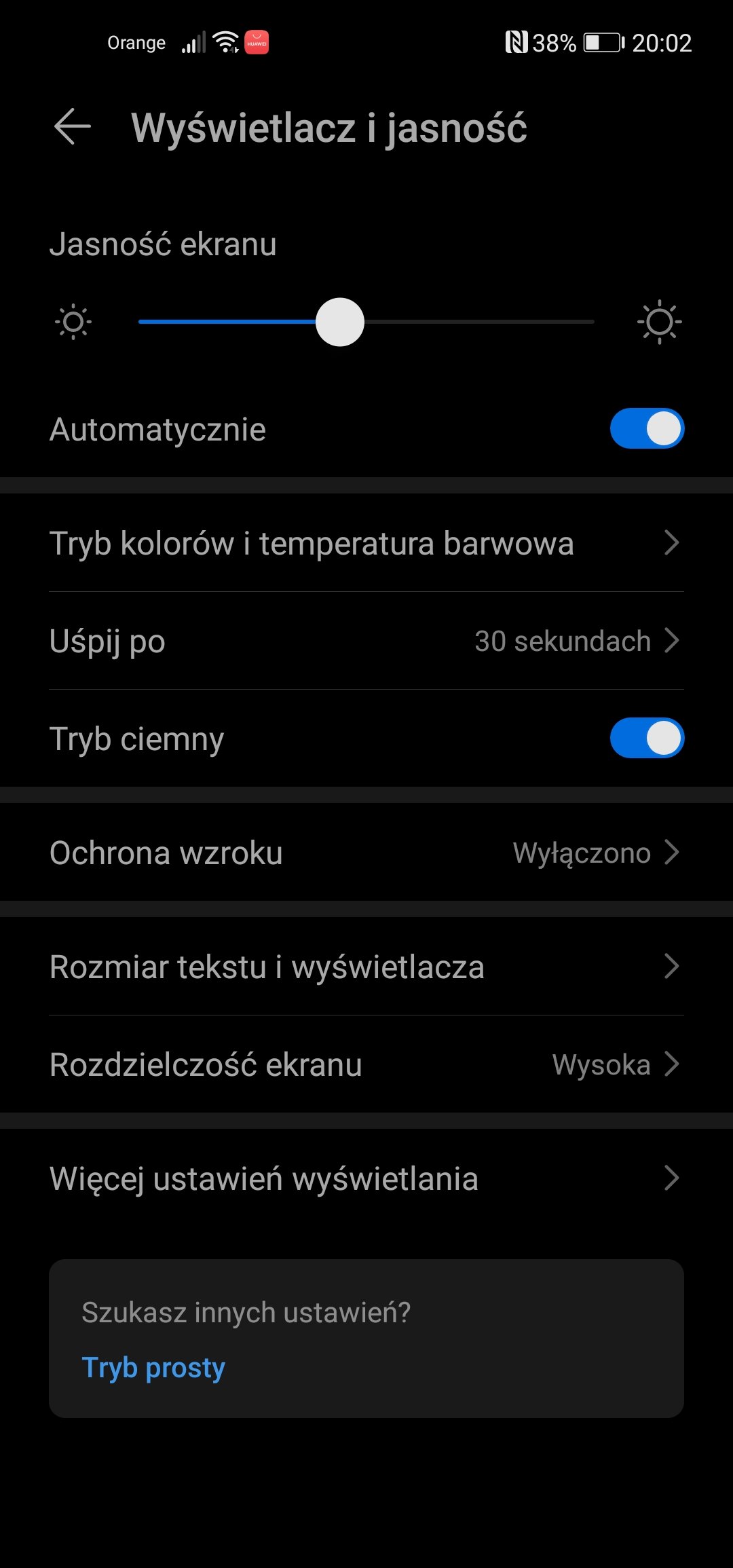This screenshot has width=733, height=1568.
Task: Turn off Automatycznie brightness toggle
Action: [x=647, y=429]
